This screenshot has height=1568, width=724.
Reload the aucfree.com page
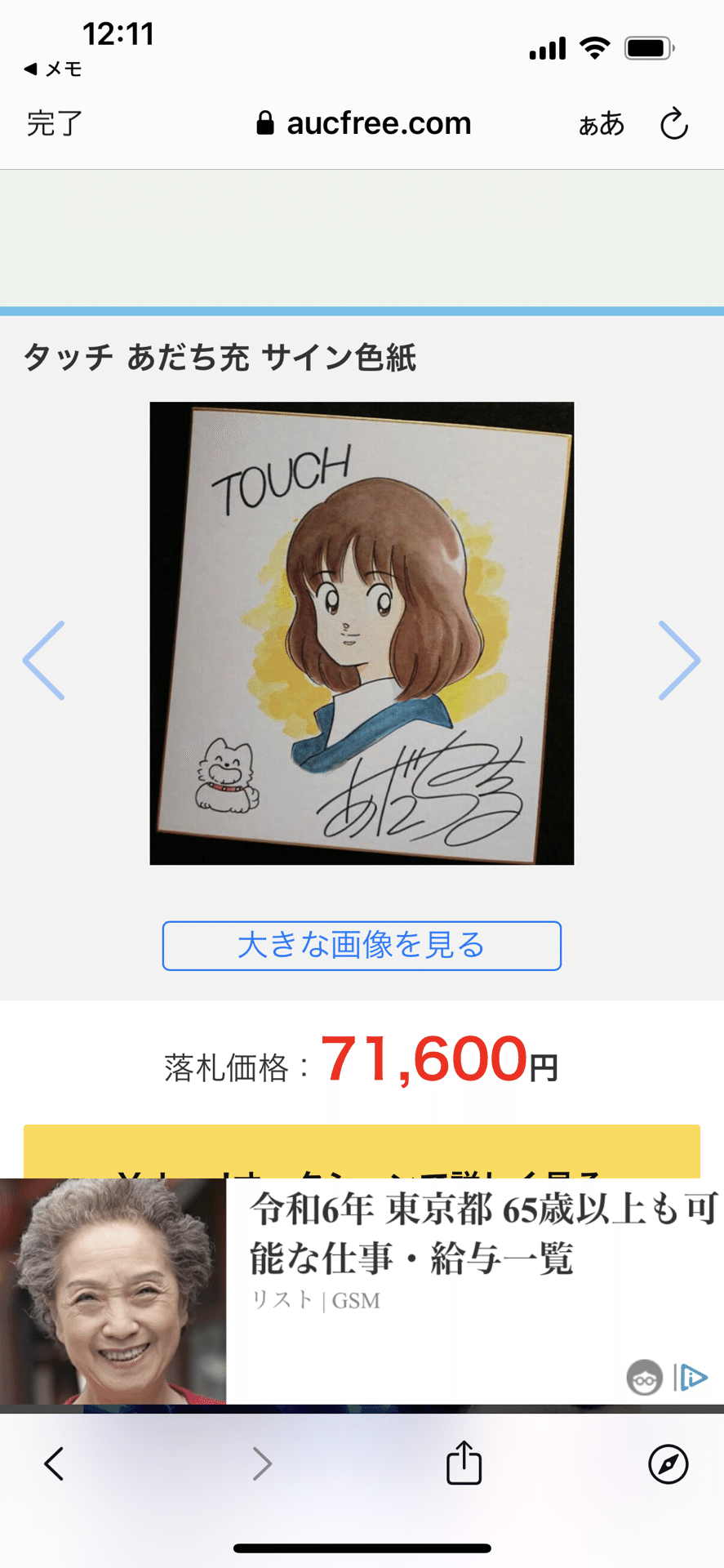coord(674,124)
